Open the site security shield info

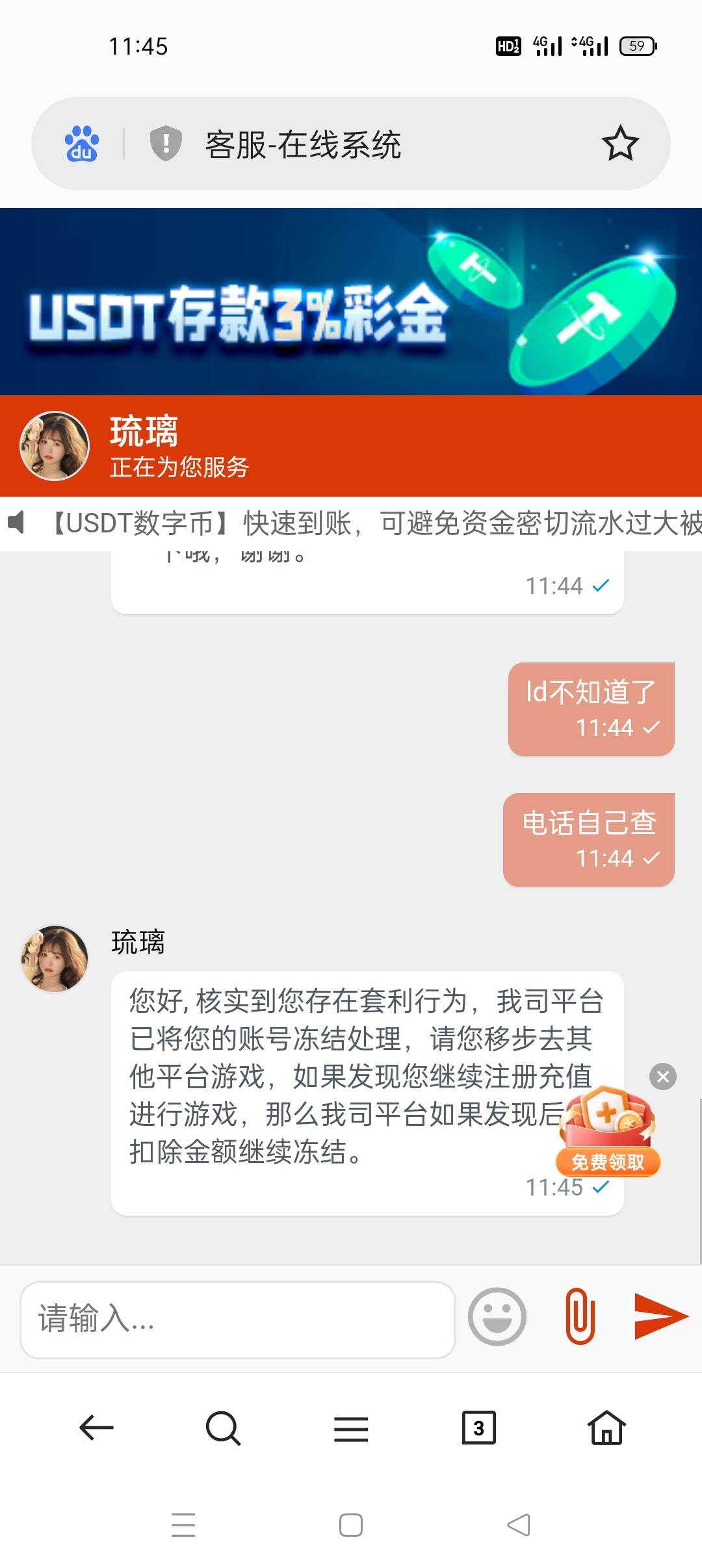tap(166, 144)
